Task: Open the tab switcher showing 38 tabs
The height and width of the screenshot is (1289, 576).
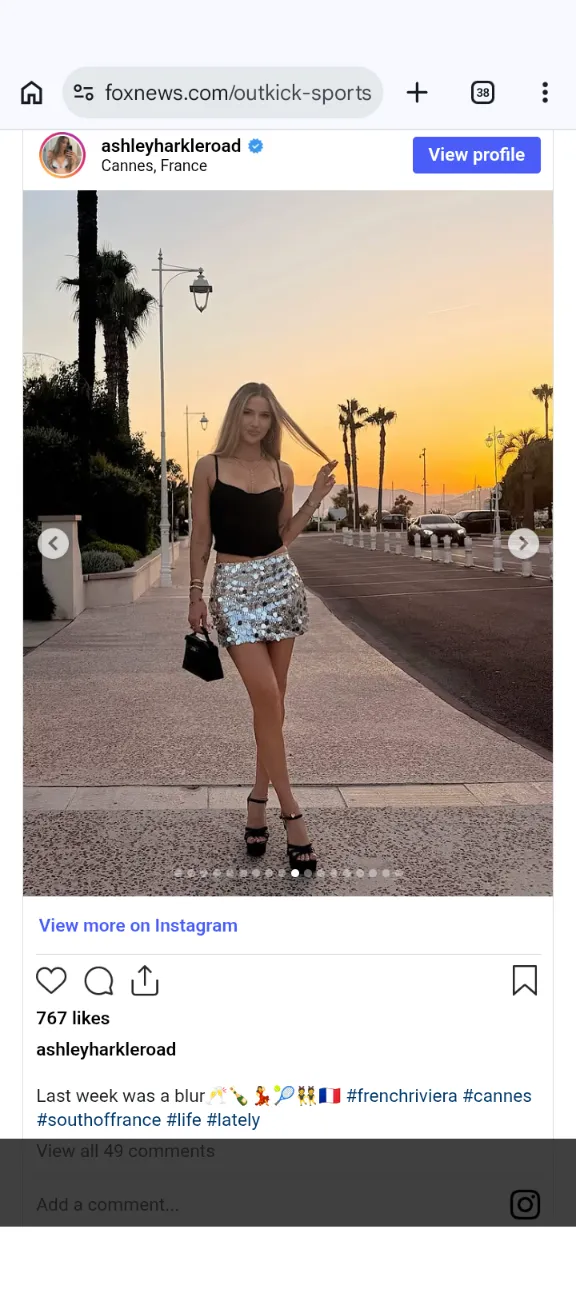Action: pos(483,93)
